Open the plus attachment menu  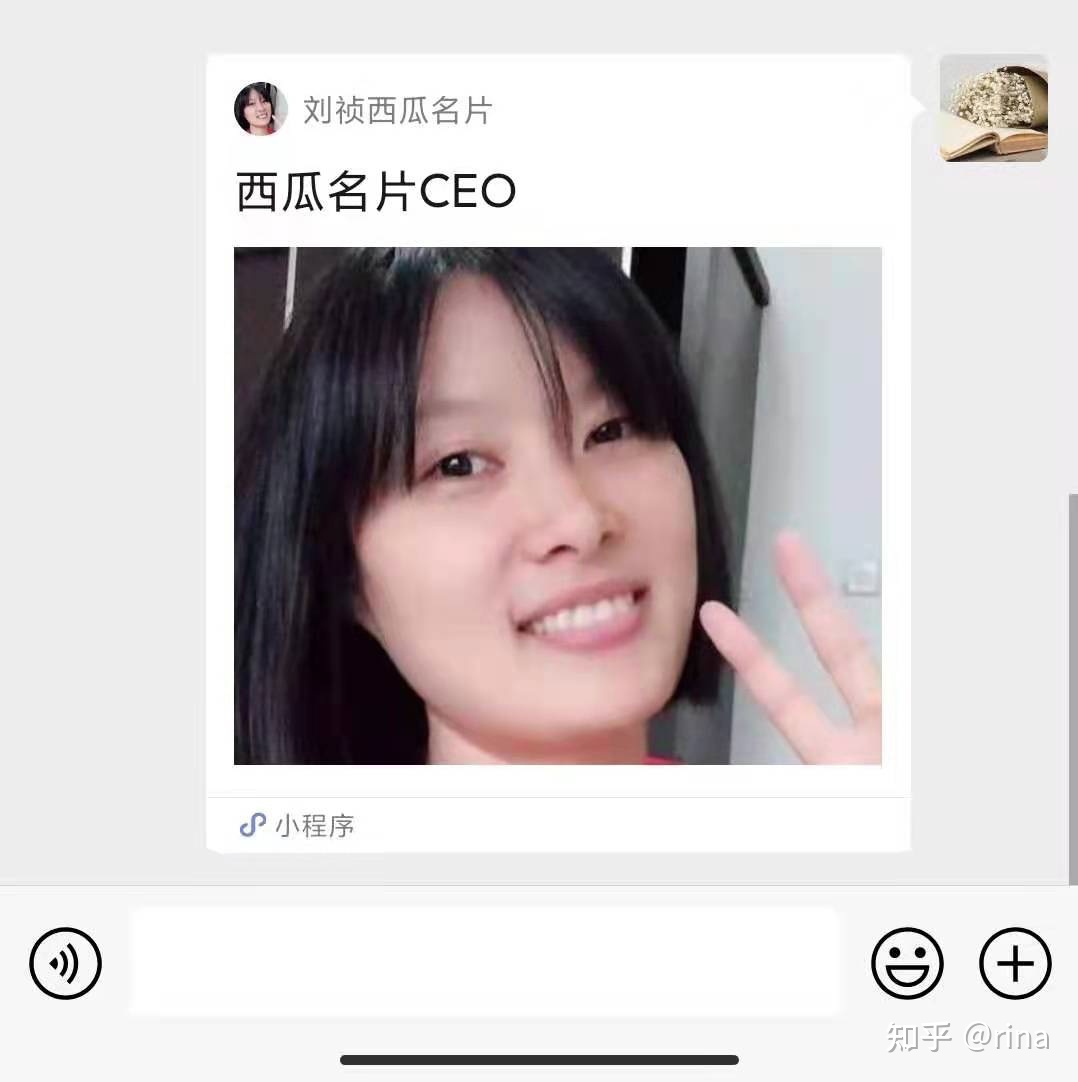[1015, 963]
